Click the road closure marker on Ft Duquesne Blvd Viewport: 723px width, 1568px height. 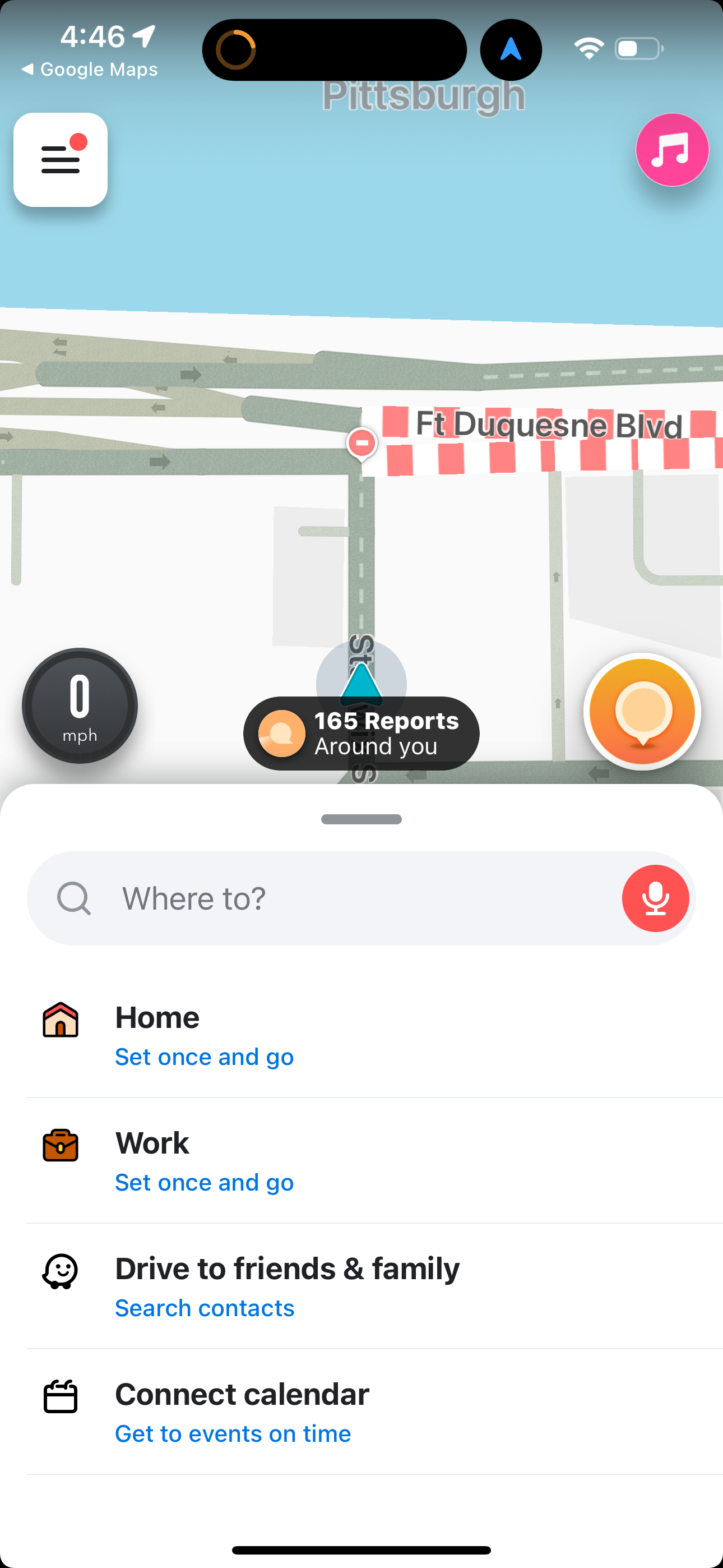pyautogui.click(x=361, y=442)
